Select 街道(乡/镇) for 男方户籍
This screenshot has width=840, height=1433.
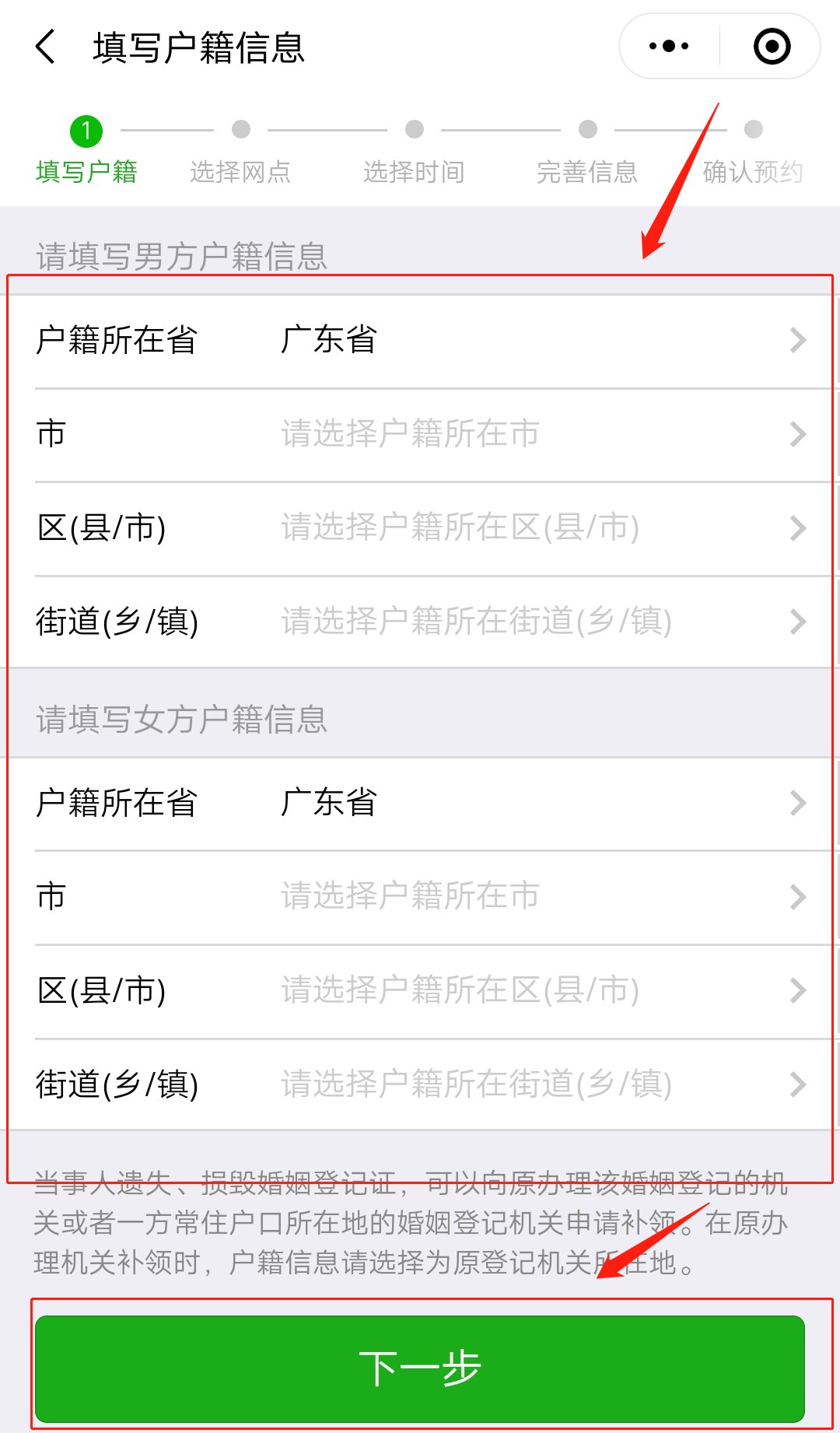pyautogui.click(x=420, y=622)
